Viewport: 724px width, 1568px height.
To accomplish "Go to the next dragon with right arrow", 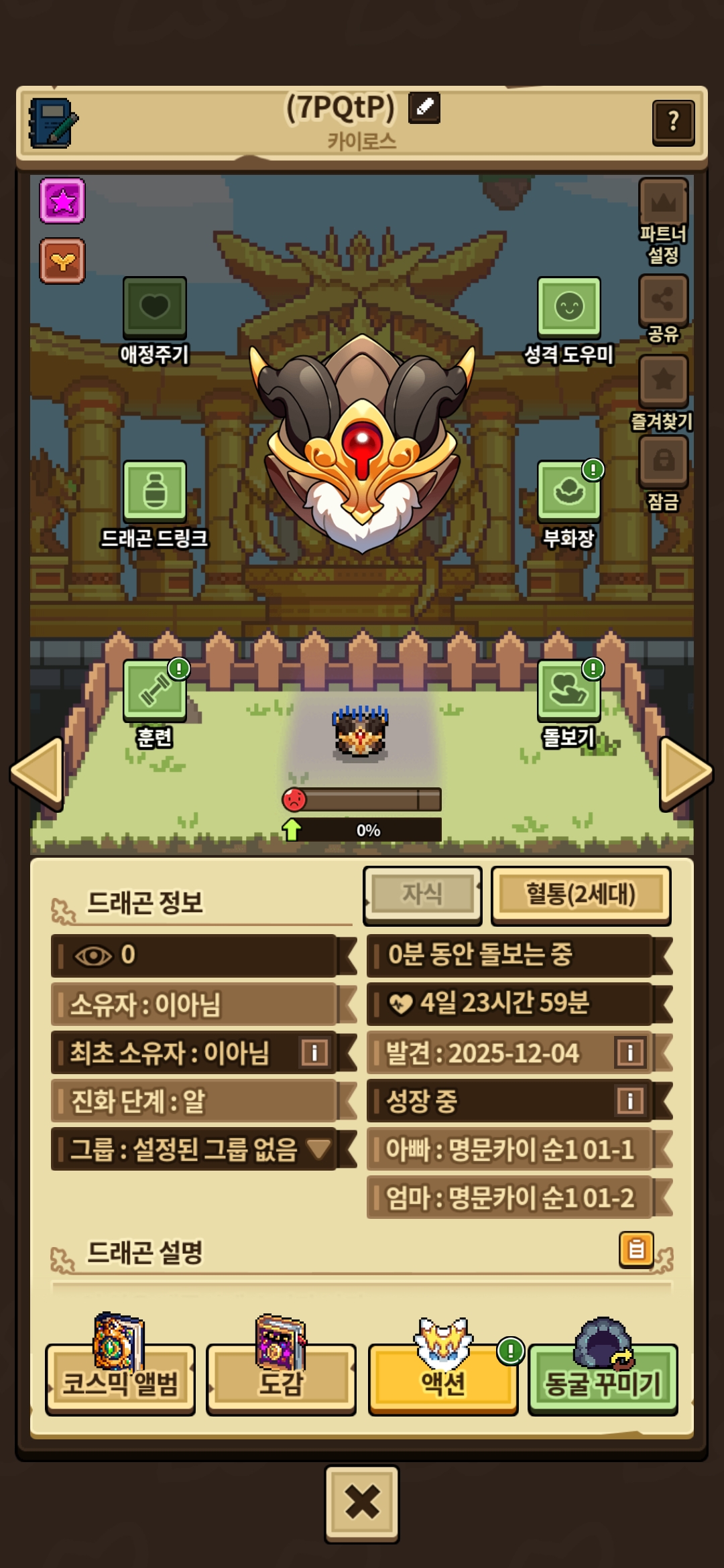I will [685, 773].
